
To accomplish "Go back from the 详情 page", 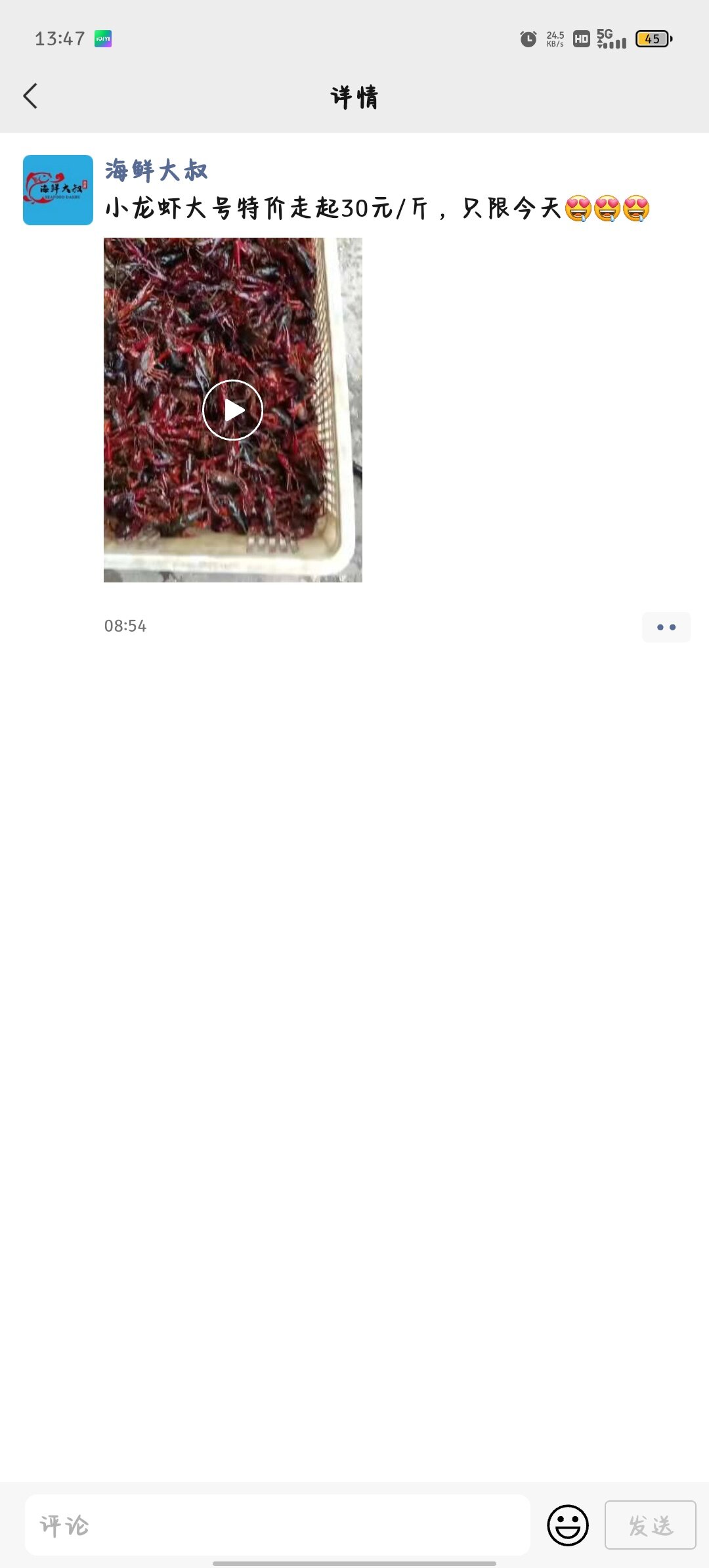I will tap(30, 96).
